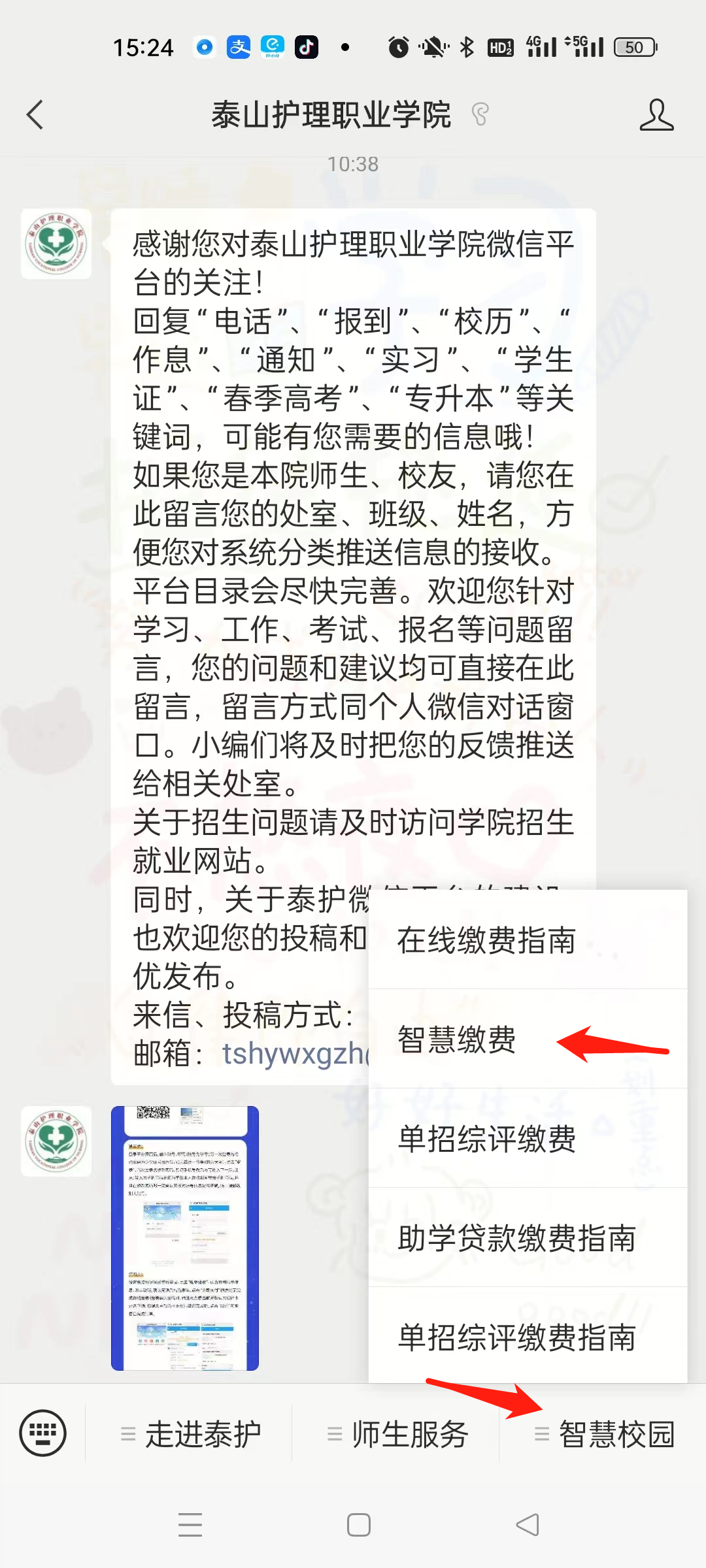Open the 师生服务 menu
Viewport: 706px width, 1568px height.
tap(397, 1435)
